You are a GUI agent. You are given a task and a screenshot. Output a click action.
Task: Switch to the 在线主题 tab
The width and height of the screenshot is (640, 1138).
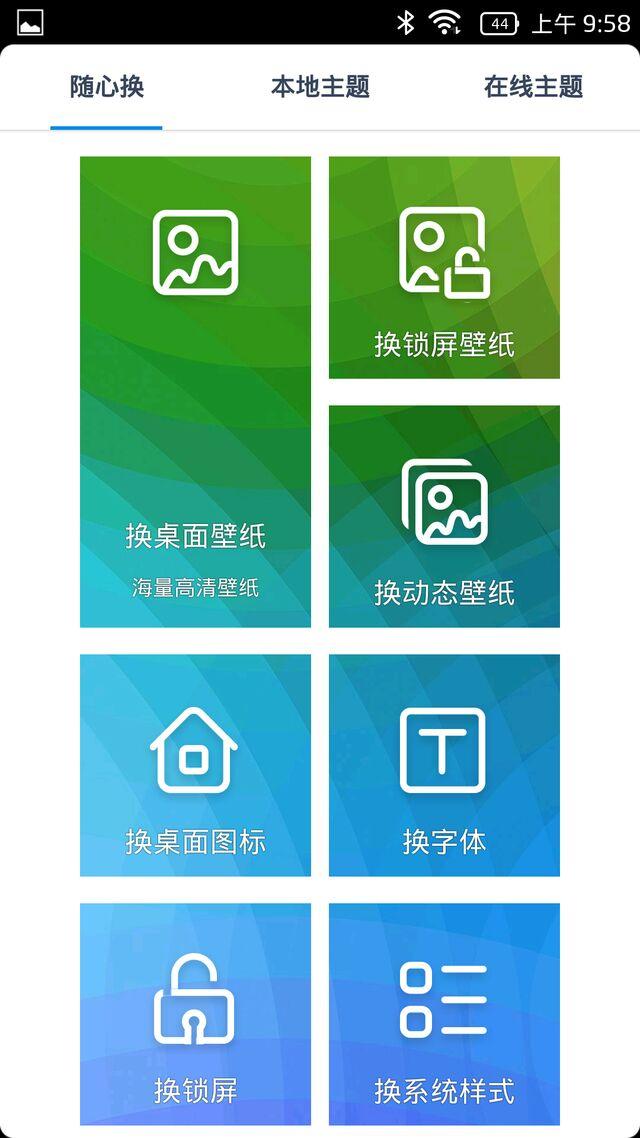[533, 87]
